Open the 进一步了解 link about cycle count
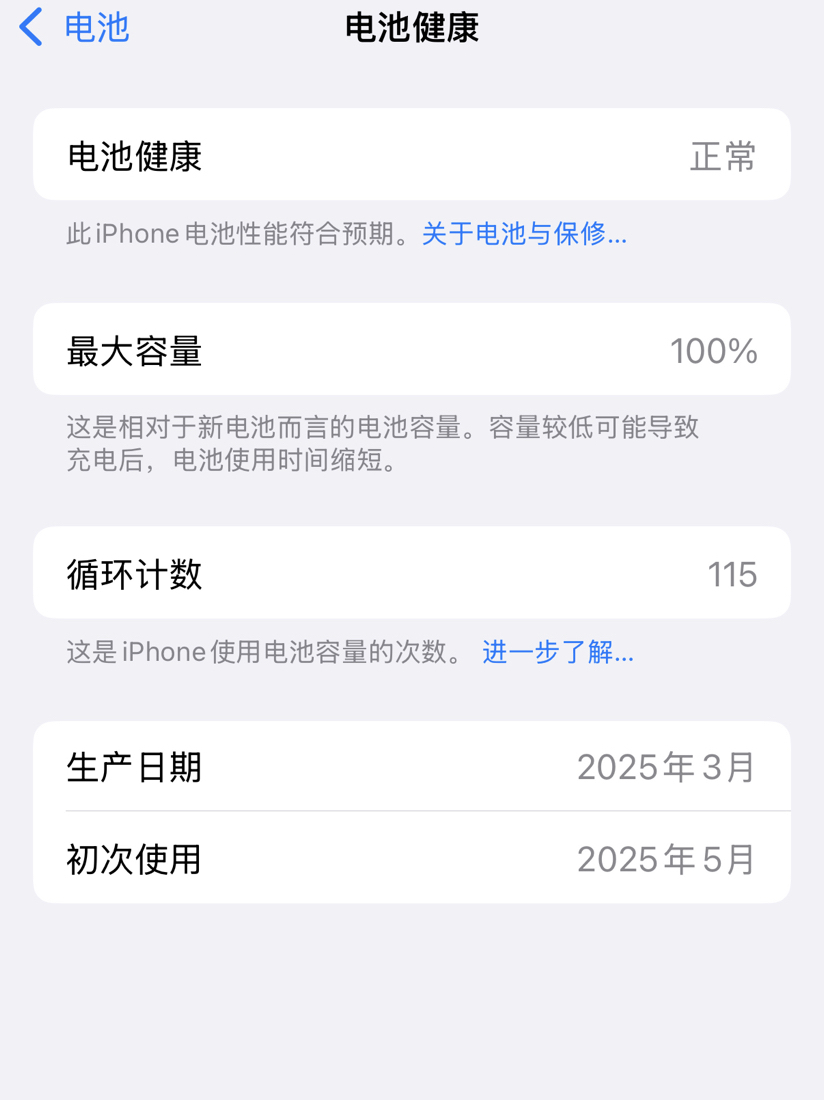This screenshot has width=824, height=1100. pos(557,653)
